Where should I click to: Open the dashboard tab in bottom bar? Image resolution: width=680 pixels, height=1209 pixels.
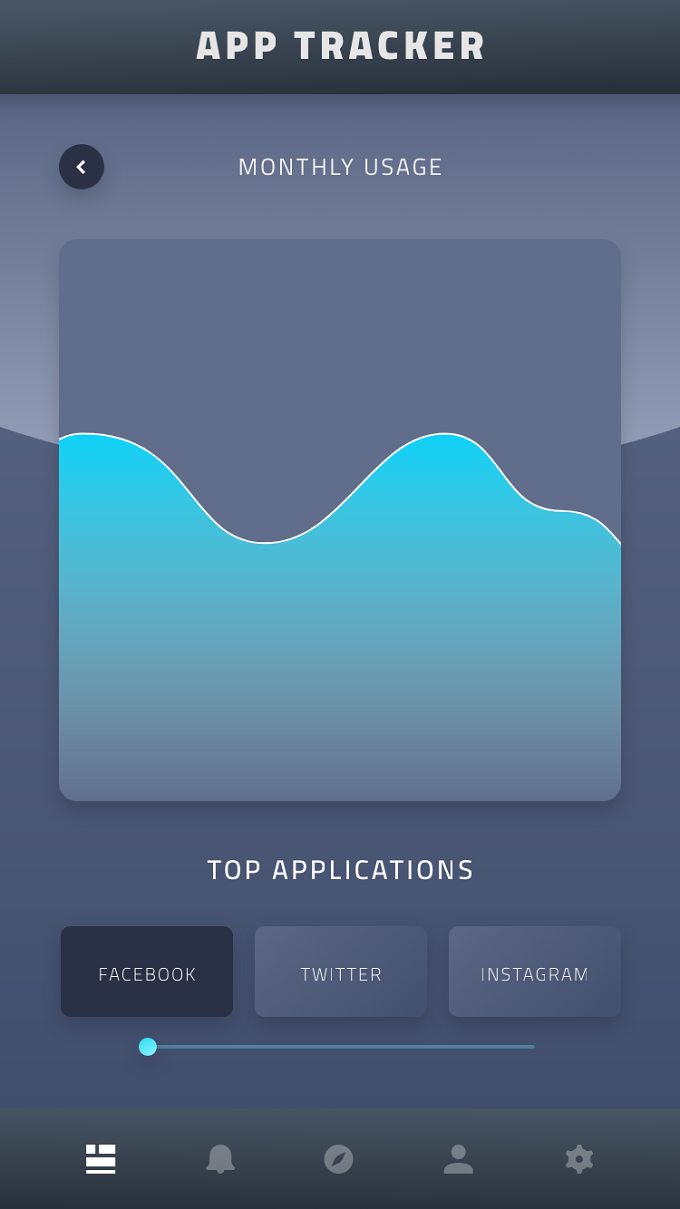tap(101, 1159)
